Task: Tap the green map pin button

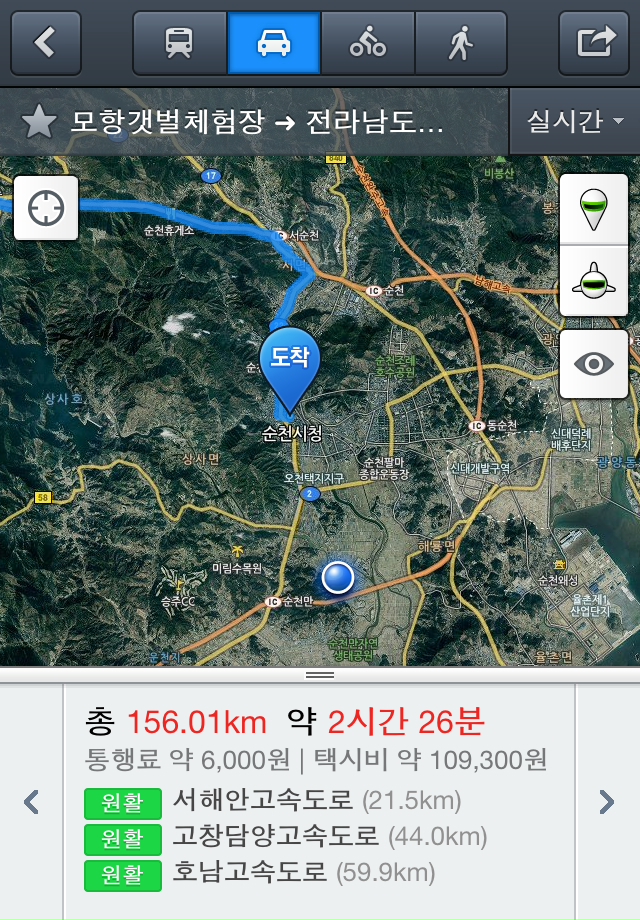Action: [x=593, y=208]
